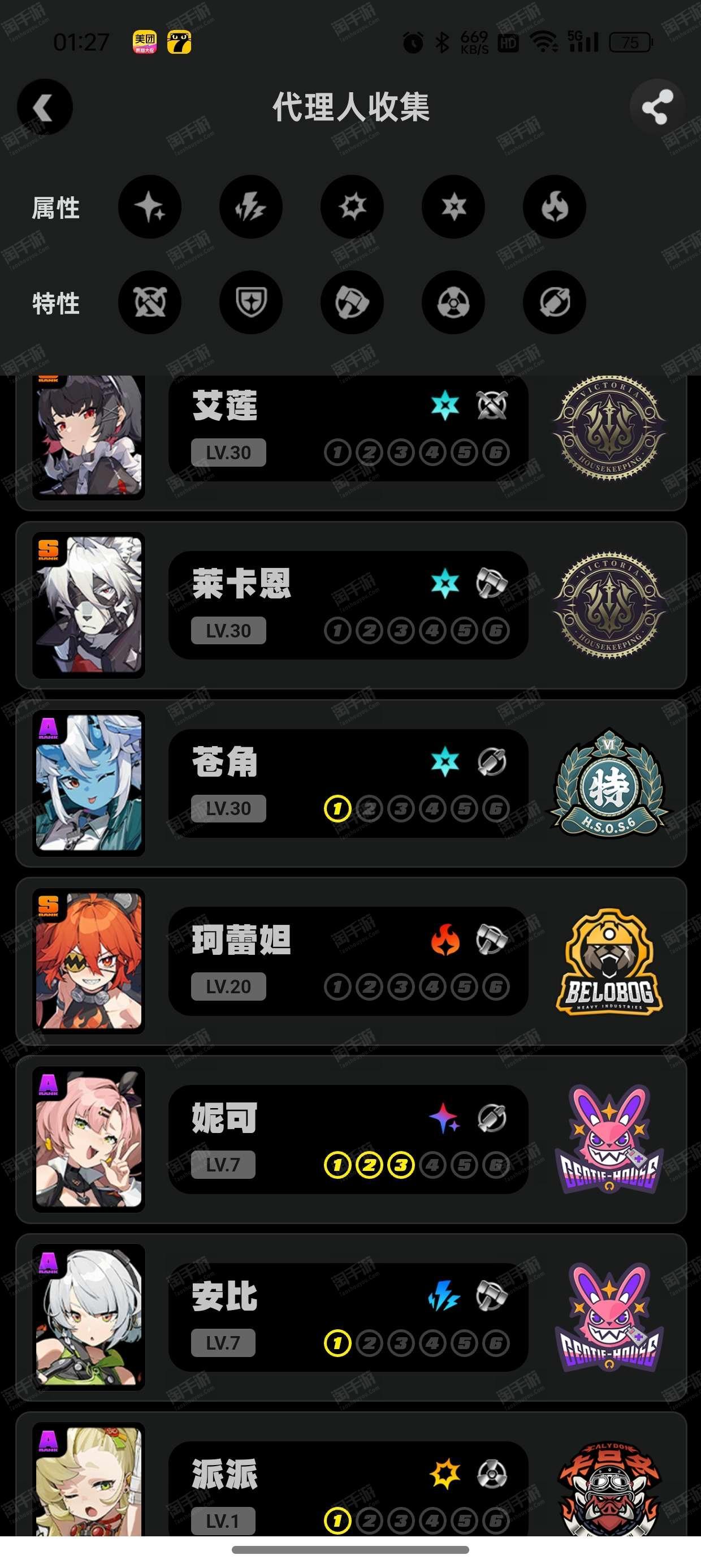Go back using the arrow button
The width and height of the screenshot is (701, 1568).
pyautogui.click(x=45, y=107)
